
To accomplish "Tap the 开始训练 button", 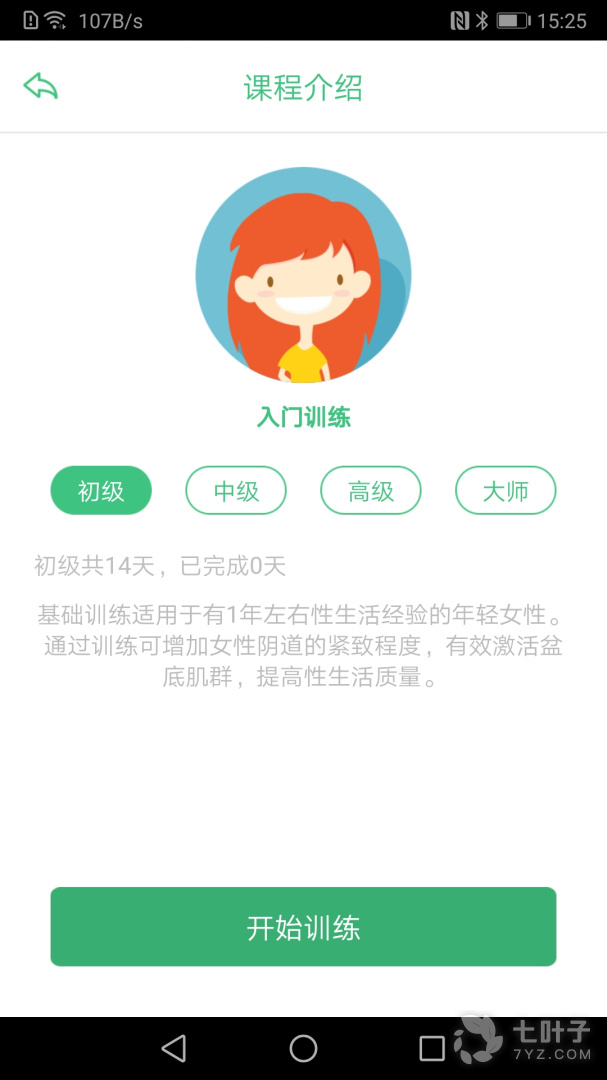I will click(x=303, y=927).
